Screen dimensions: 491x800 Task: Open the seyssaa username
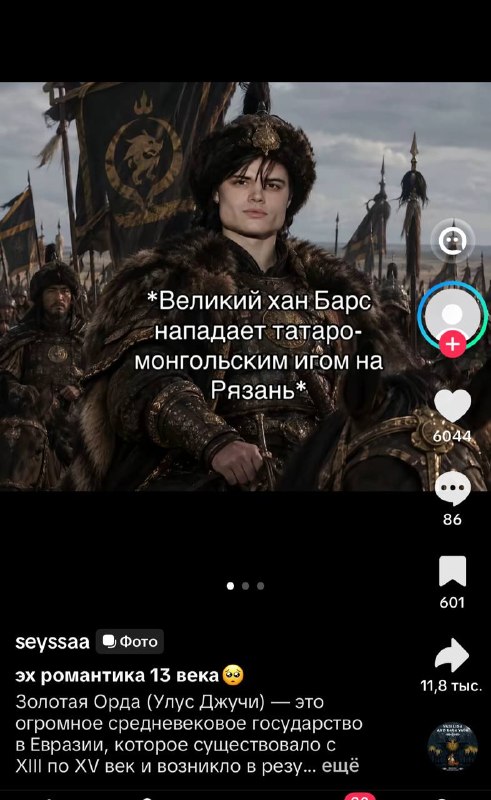click(52, 641)
